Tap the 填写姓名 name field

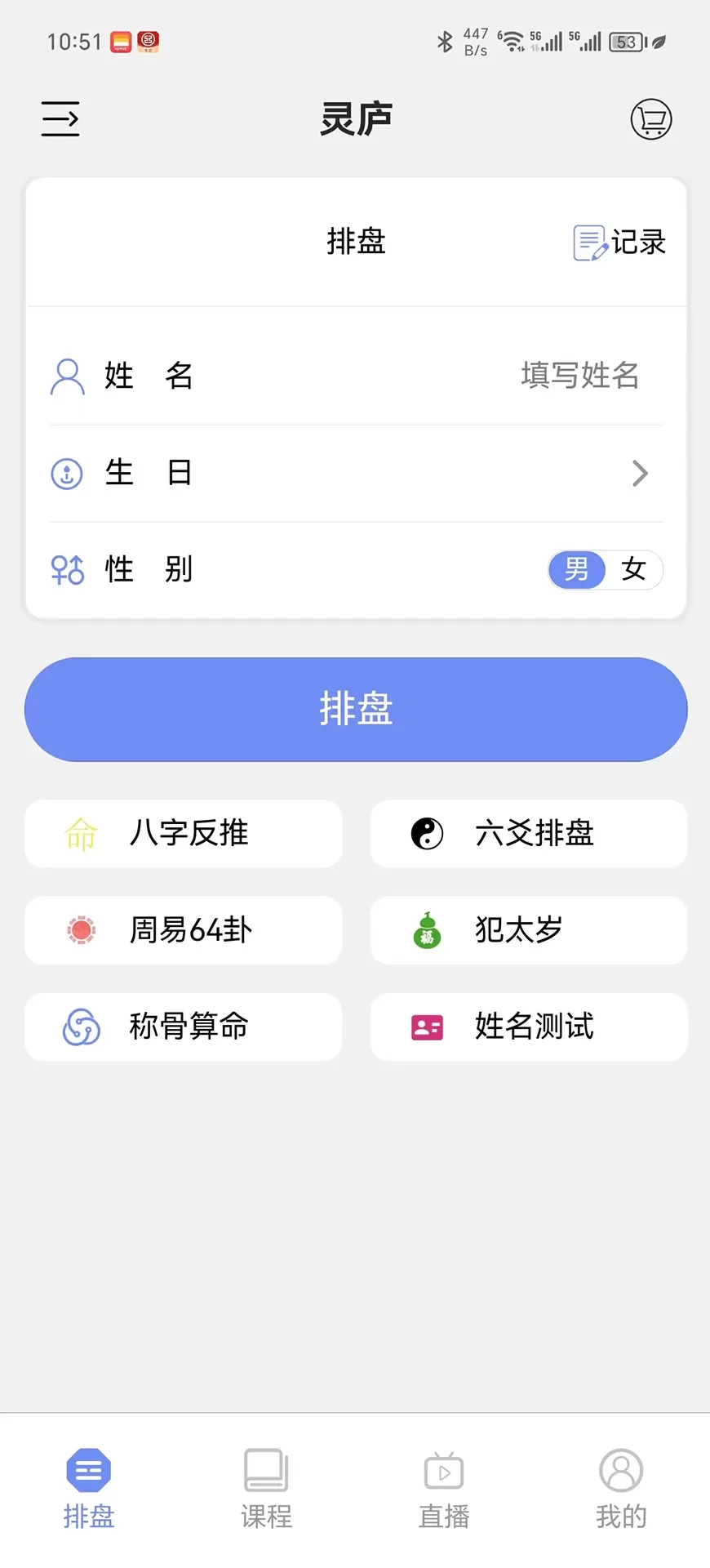[x=580, y=376]
